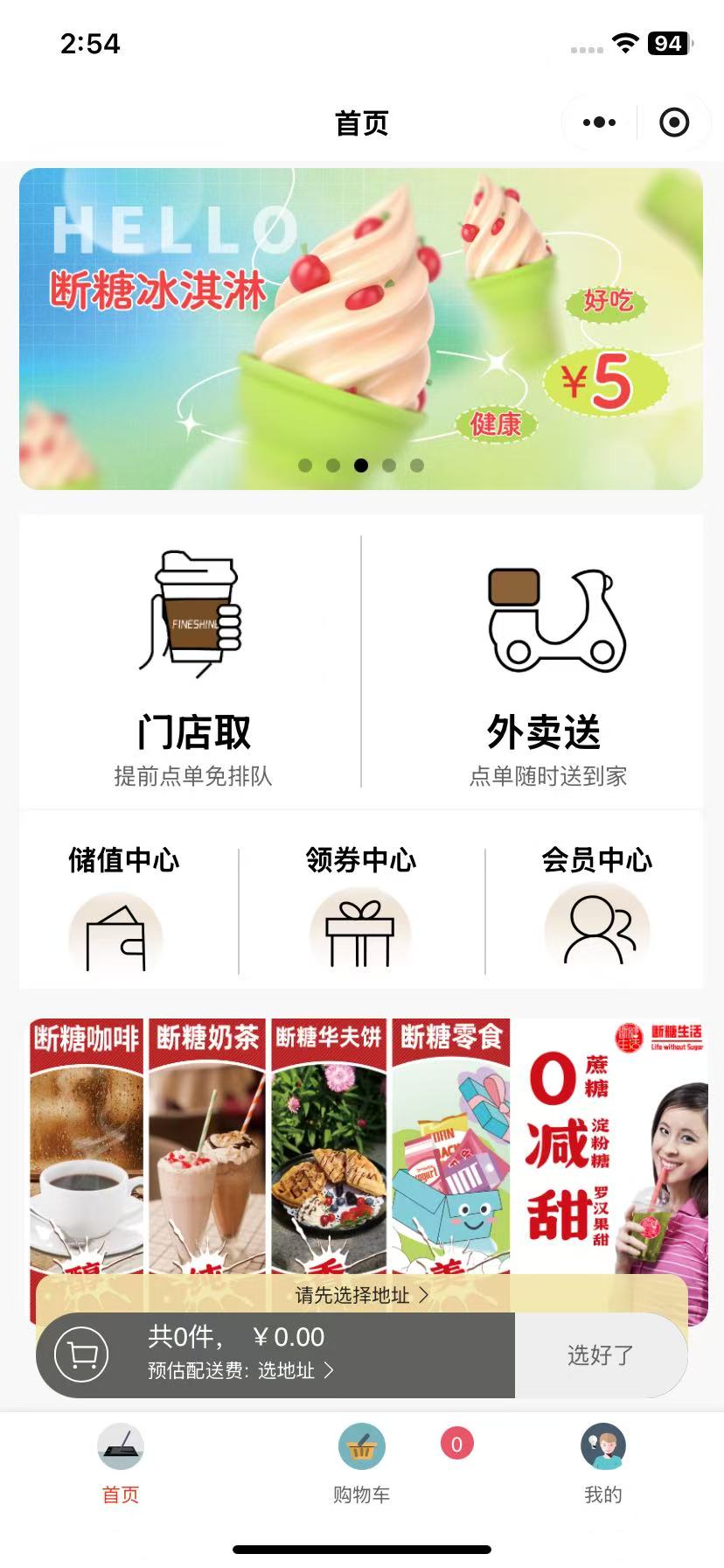This screenshot has width=724, height=1568.
Task: Tap 请先选择地址 to choose address
Action: (x=361, y=1295)
